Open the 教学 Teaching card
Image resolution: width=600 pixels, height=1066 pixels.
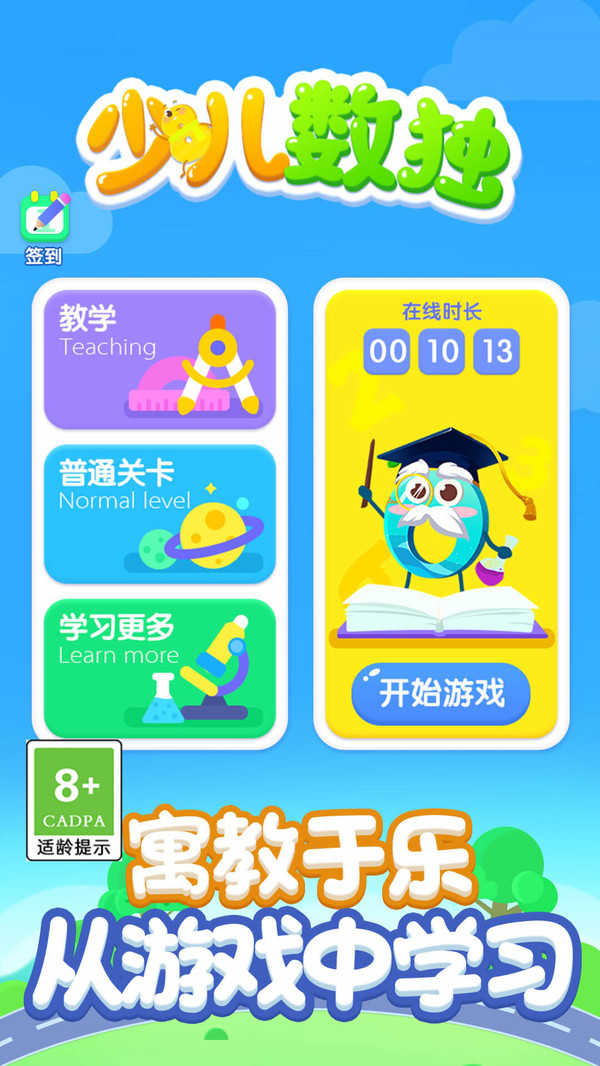(x=159, y=357)
